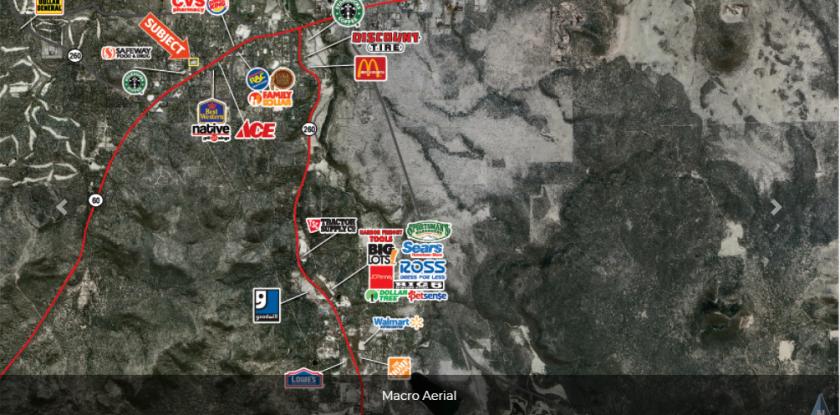840x415 pixels.
Task: Go to the previous gallery image
Action: click(x=62, y=208)
